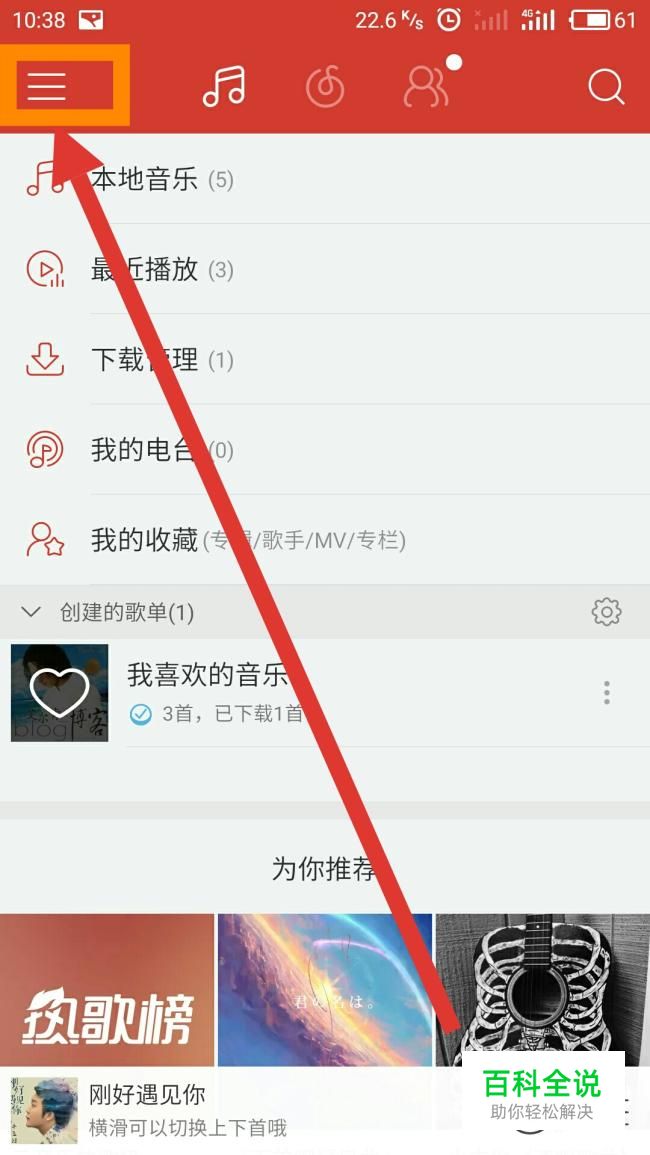Viewport: 650px width, 1155px height.
Task: Open more options for 我喜欢的音乐
Action: point(606,692)
